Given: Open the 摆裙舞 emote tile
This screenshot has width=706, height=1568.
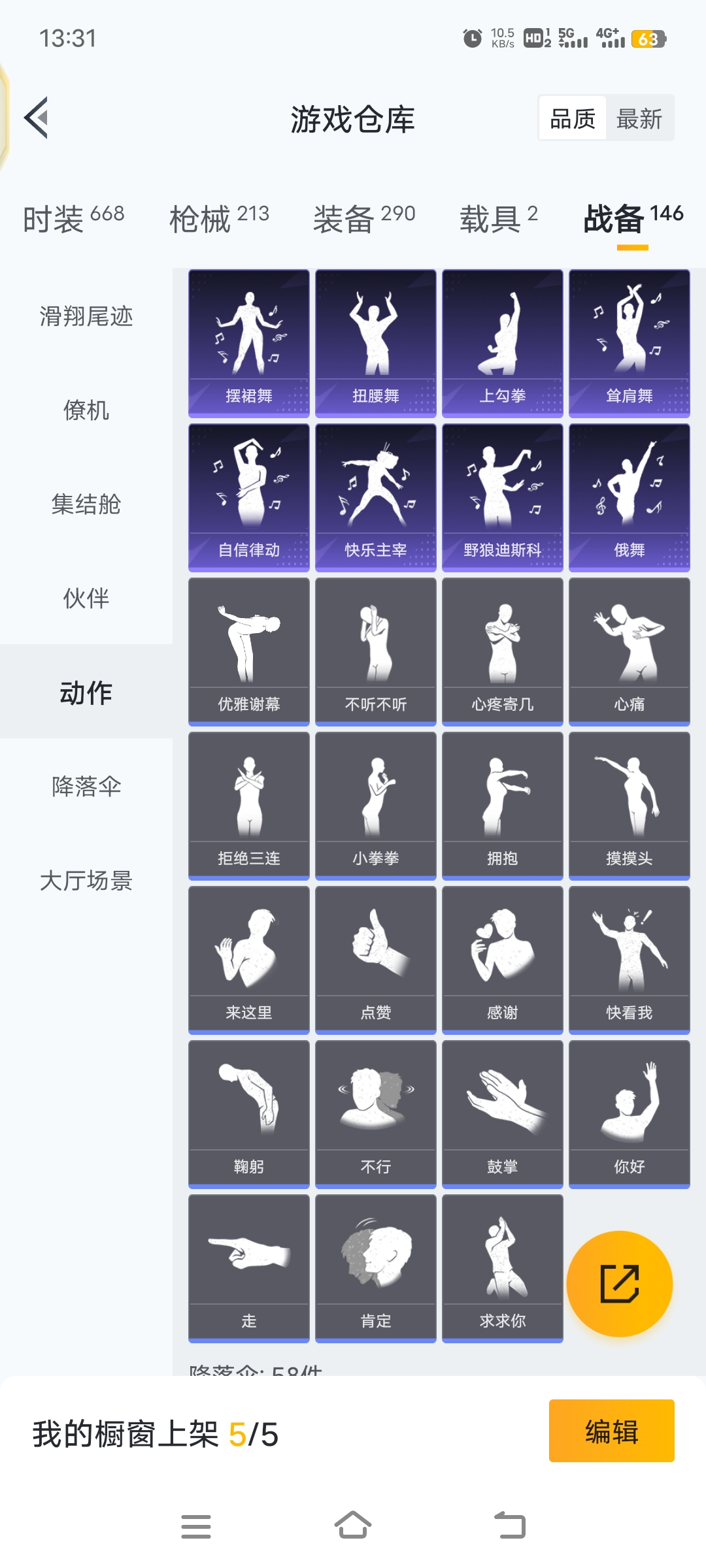Looking at the screenshot, I should pos(249,343).
